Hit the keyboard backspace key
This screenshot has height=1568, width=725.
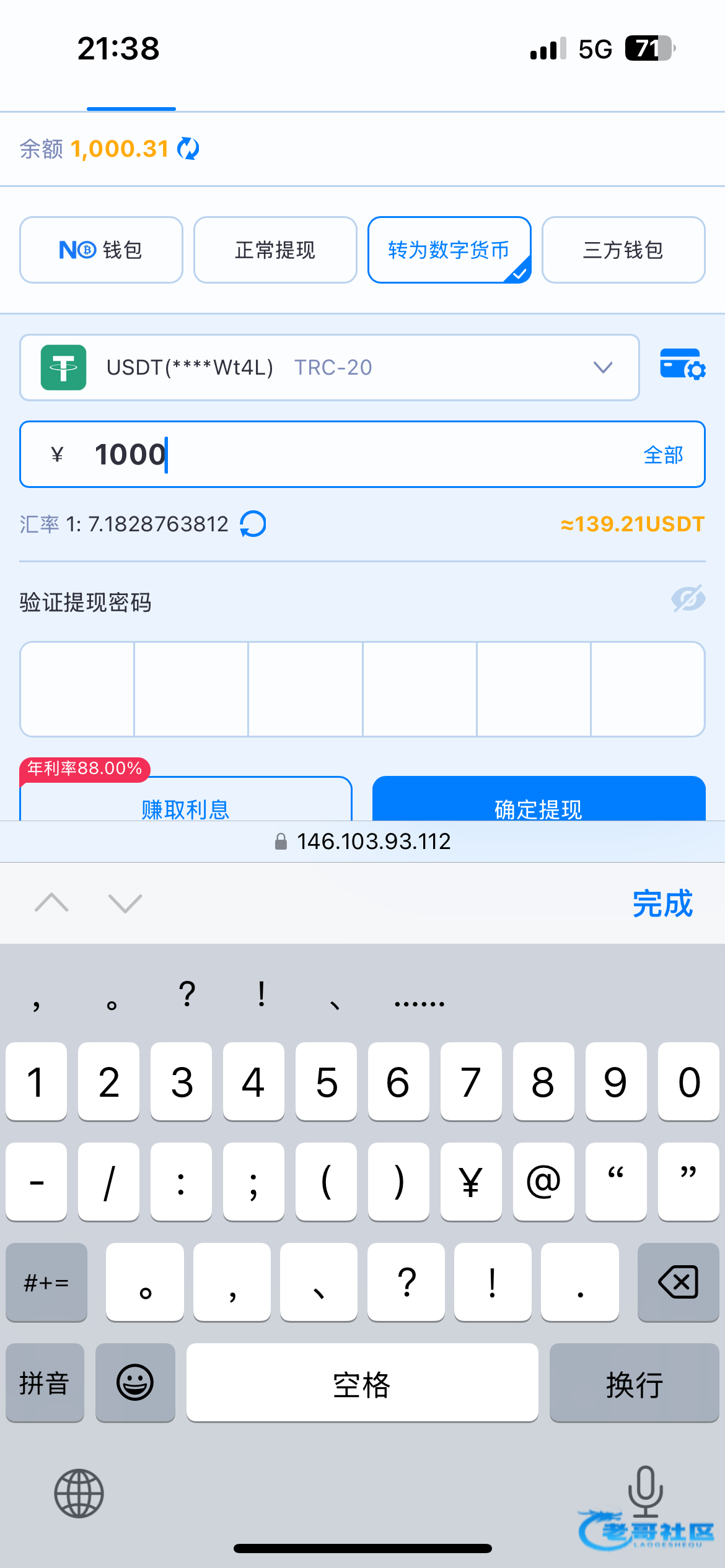pos(678,1281)
